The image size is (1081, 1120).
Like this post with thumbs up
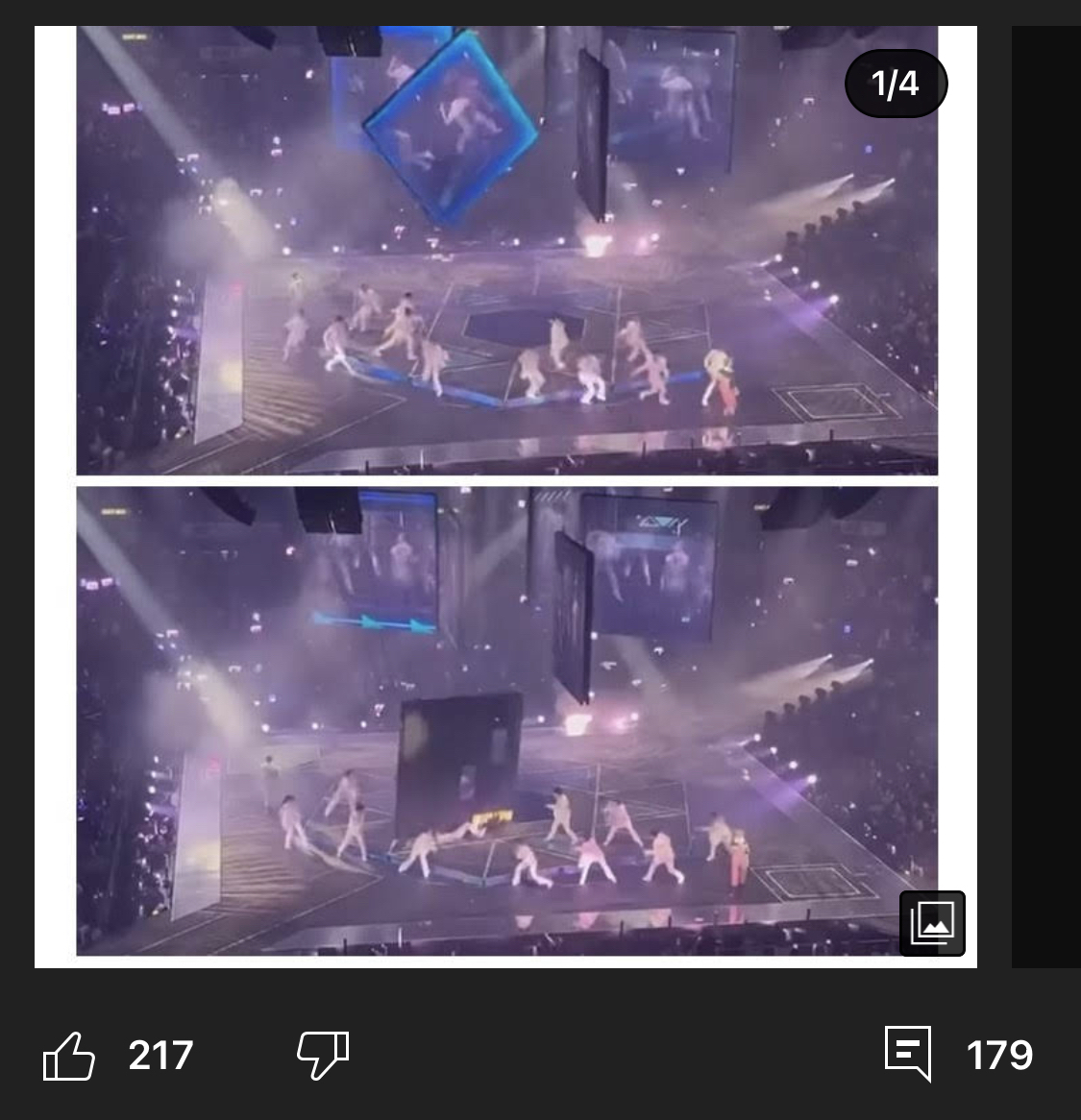pyautogui.click(x=70, y=1056)
